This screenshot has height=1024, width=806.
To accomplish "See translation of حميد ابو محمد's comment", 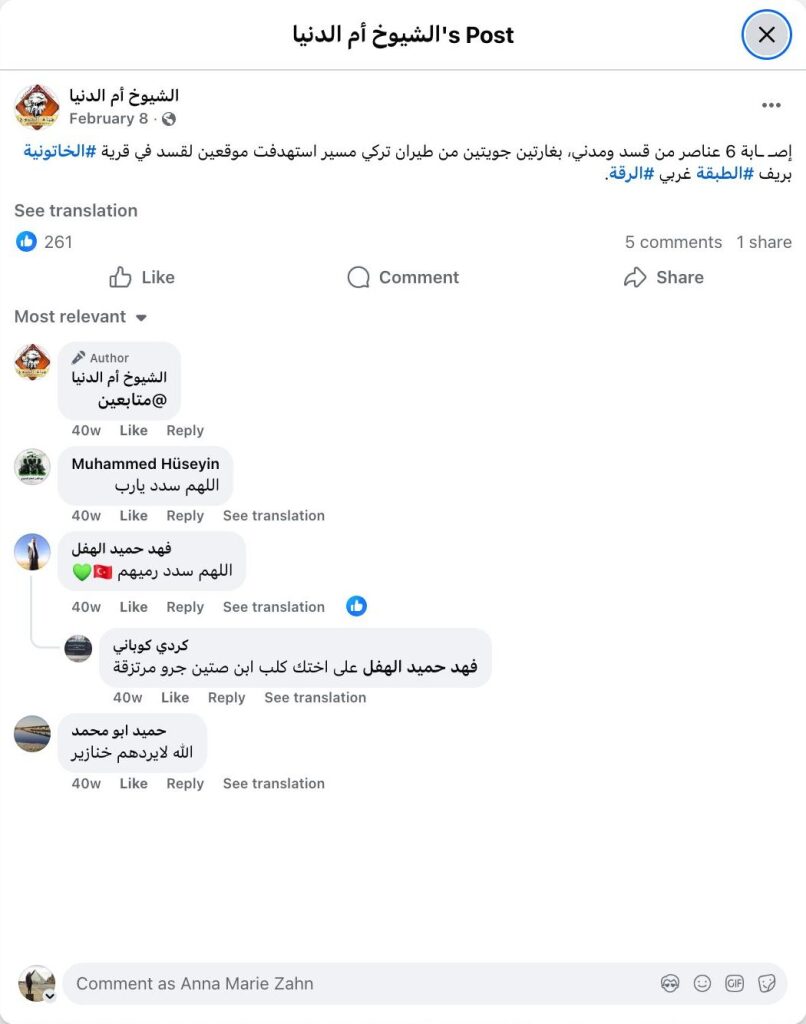I will point(273,784).
